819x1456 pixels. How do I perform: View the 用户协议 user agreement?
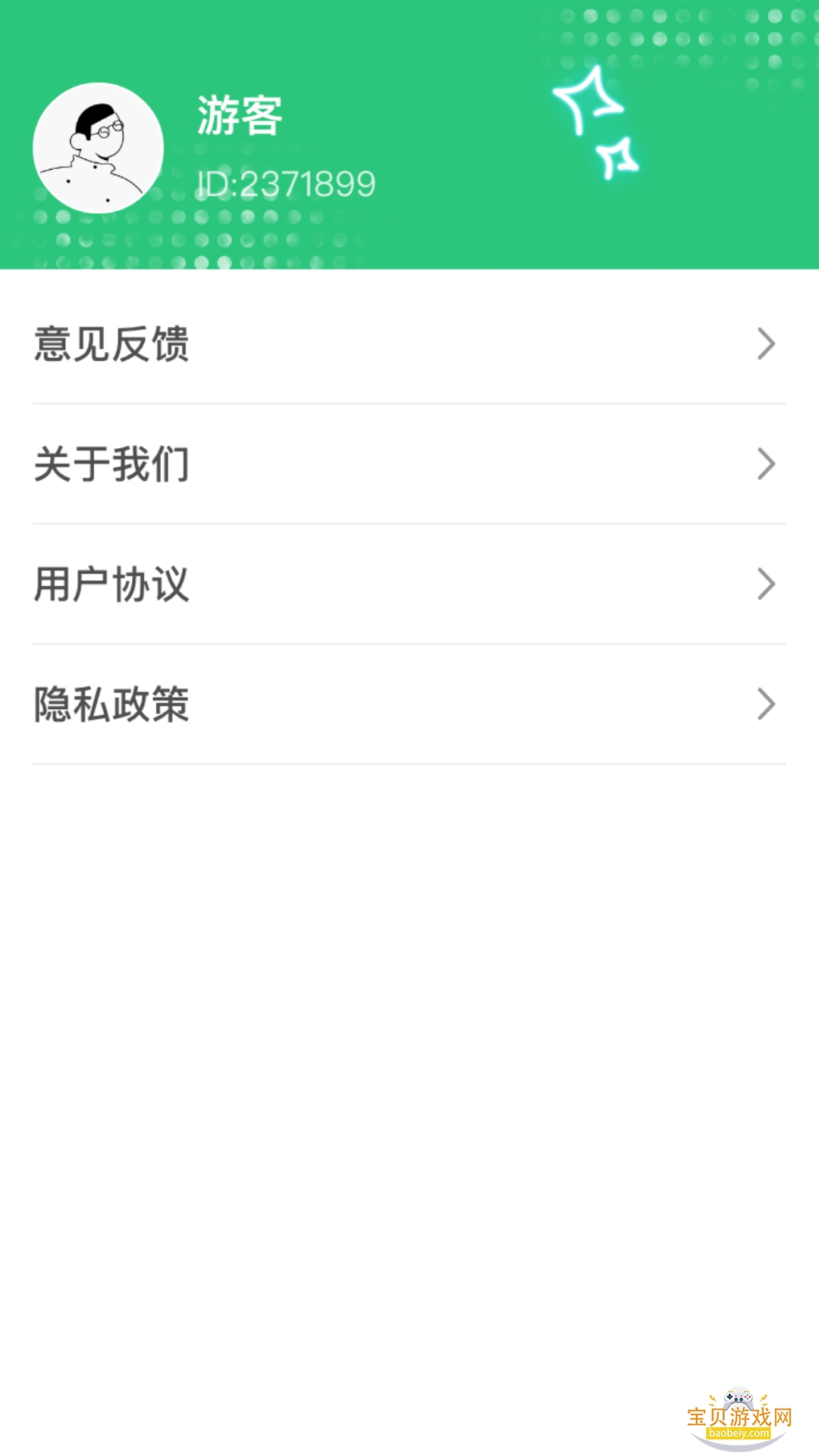click(x=409, y=584)
